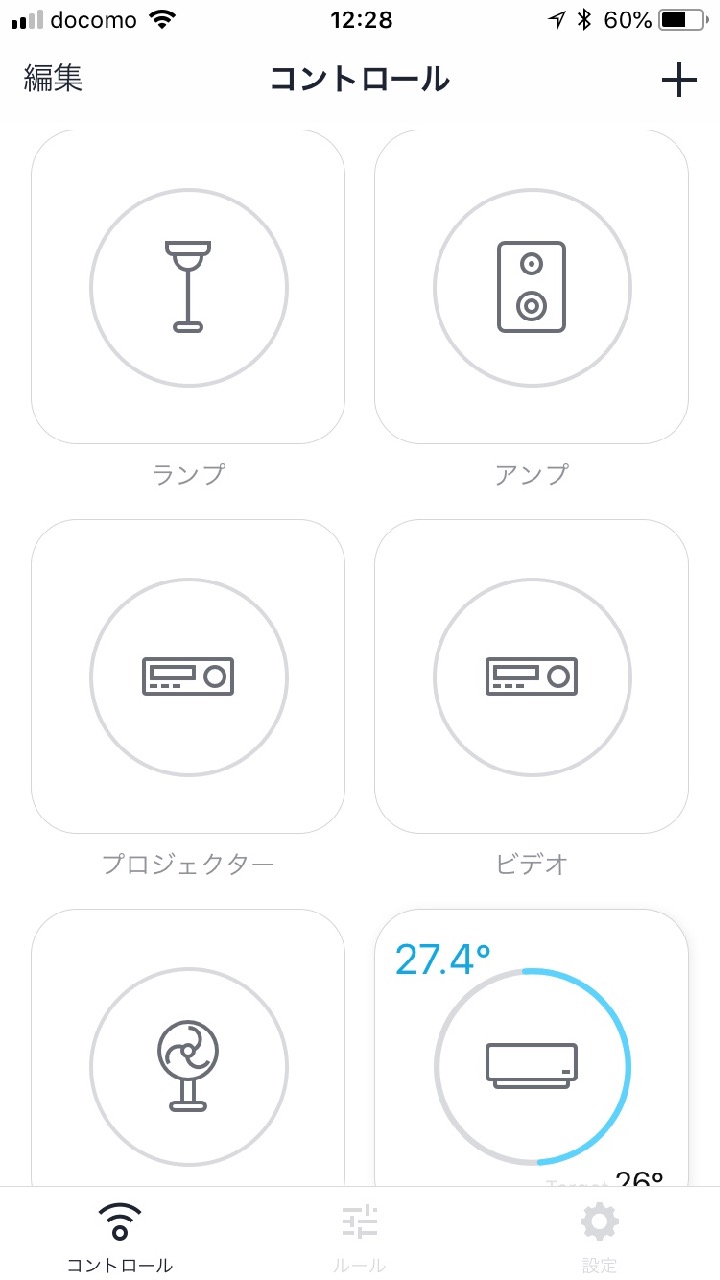The width and height of the screenshot is (720, 1280).
Task: Add a new device with the plus icon
Action: (679, 80)
